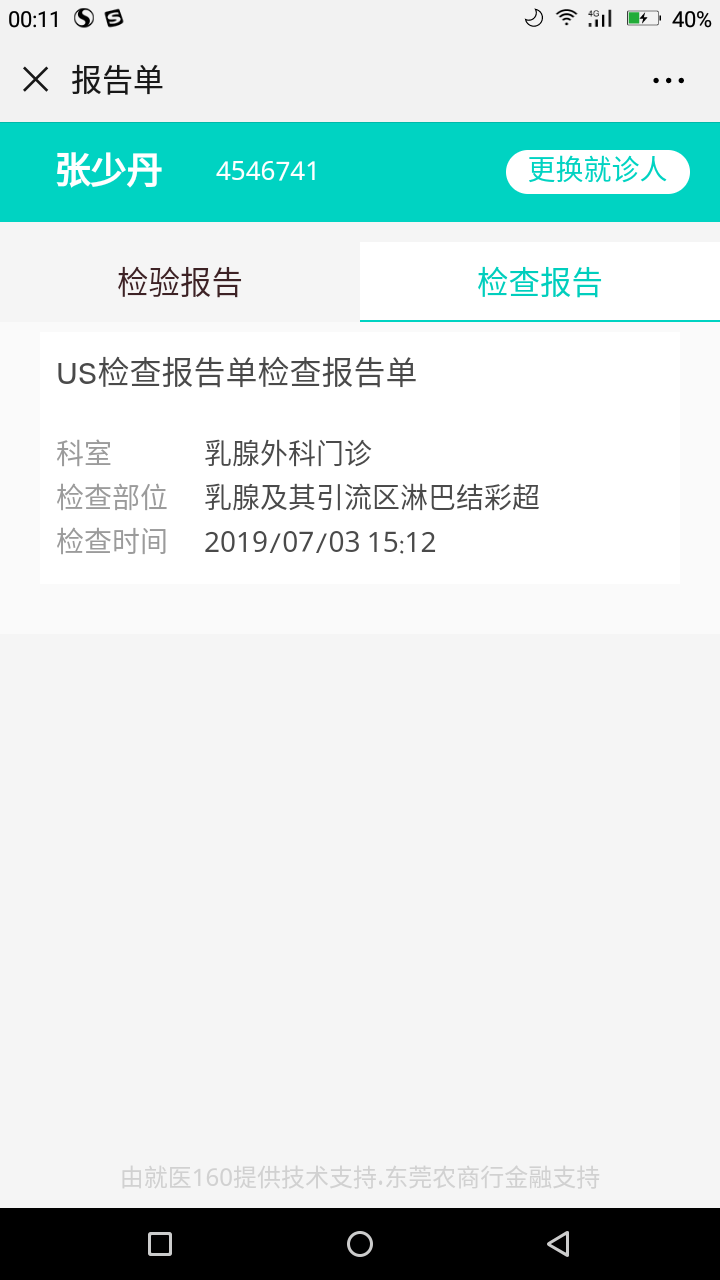
Task: Tap 更换就诊人 to switch patient
Action: [598, 171]
